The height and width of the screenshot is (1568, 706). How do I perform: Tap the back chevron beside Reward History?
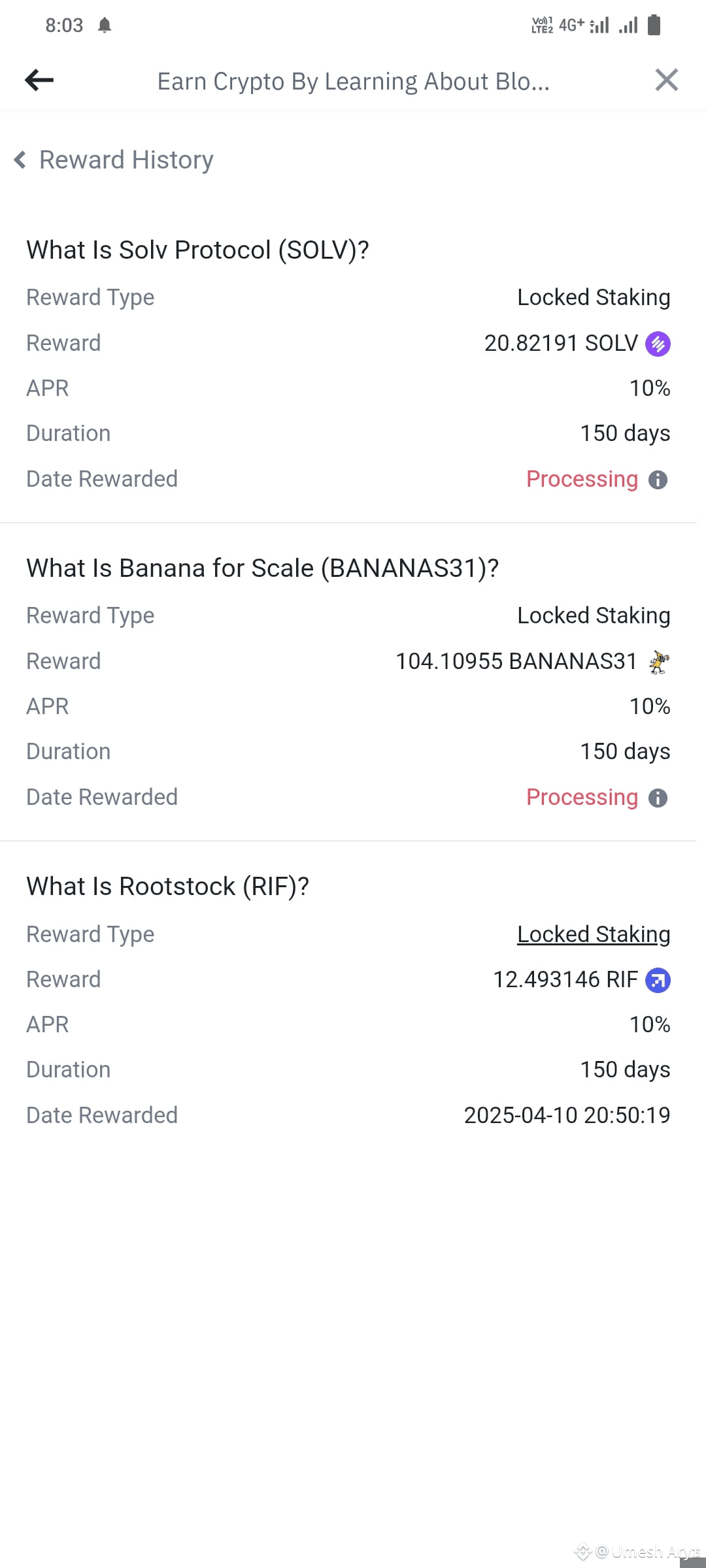point(19,159)
